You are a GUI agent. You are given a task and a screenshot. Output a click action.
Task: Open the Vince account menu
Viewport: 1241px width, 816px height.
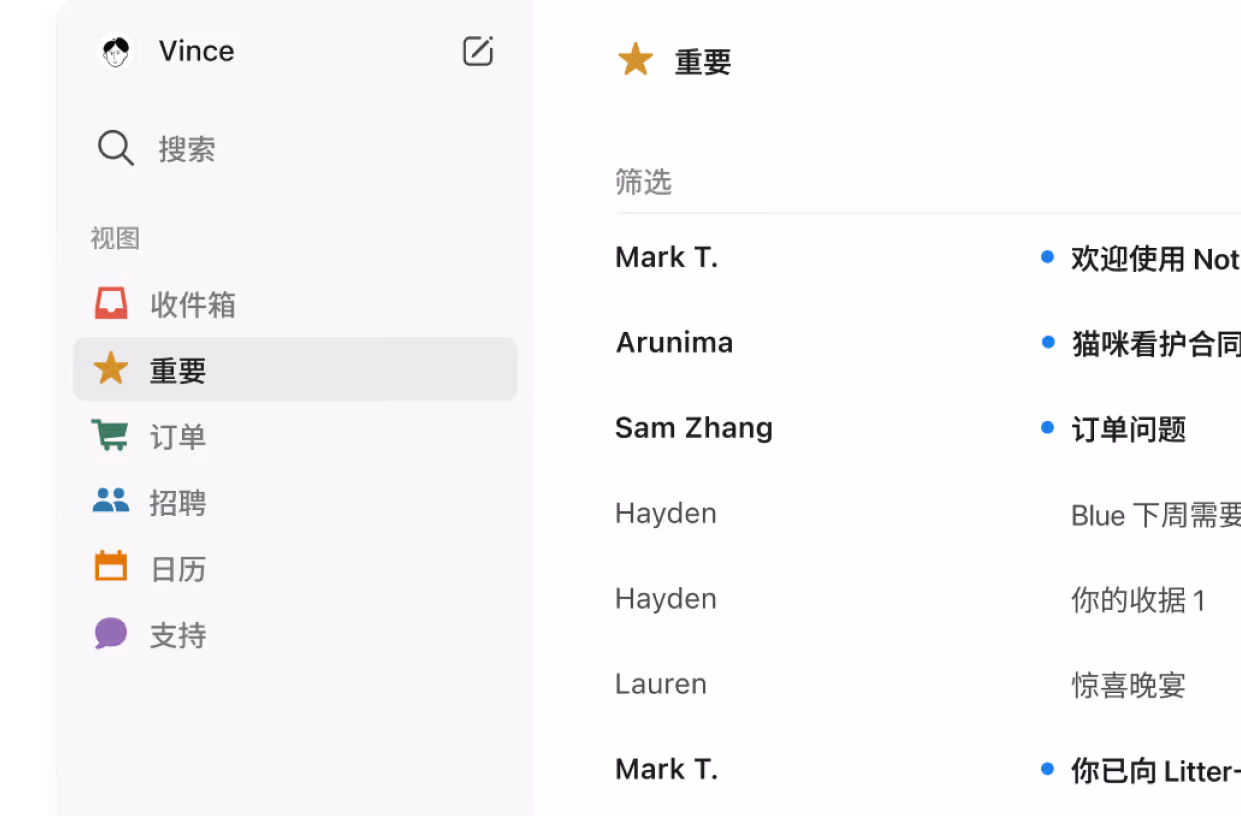click(167, 51)
